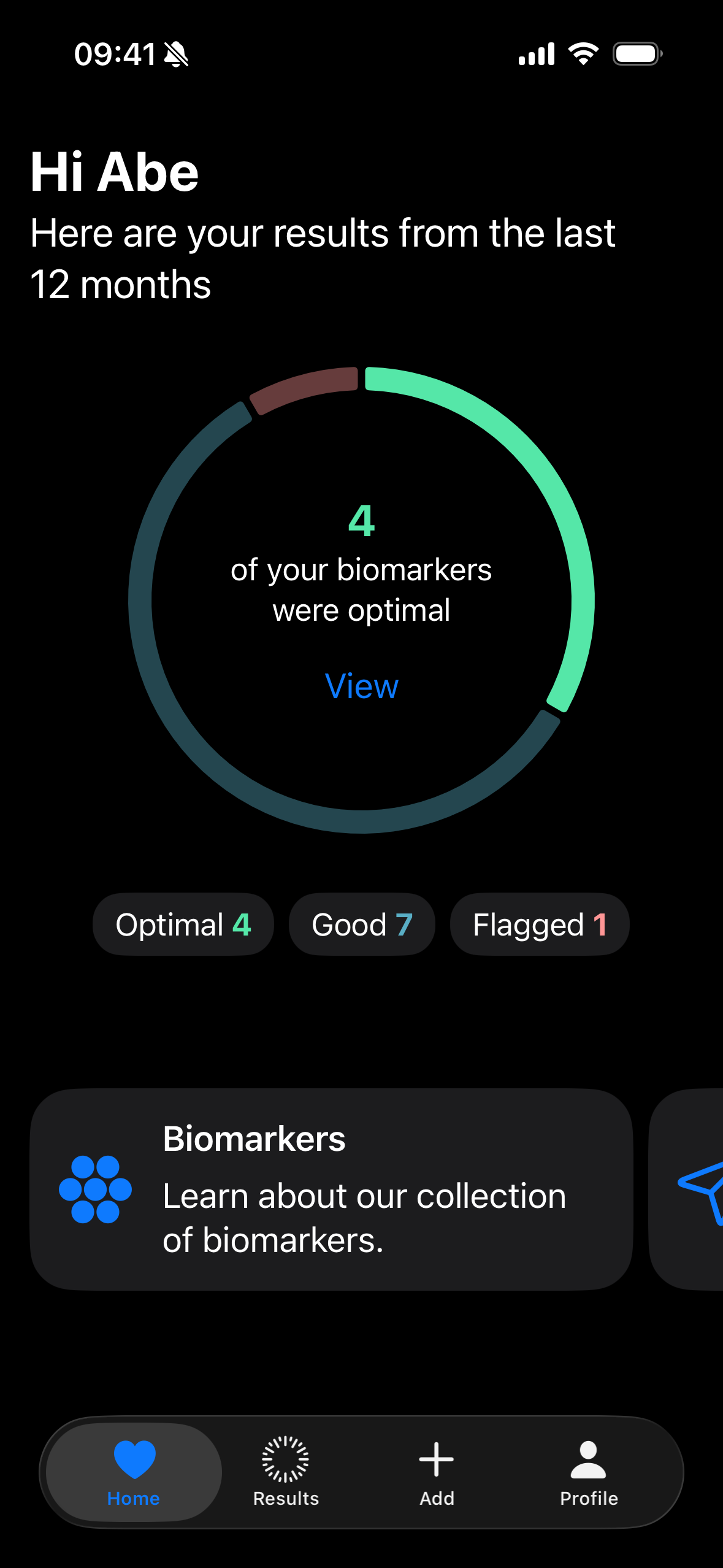Select the Optimal 4 chip

(x=183, y=924)
